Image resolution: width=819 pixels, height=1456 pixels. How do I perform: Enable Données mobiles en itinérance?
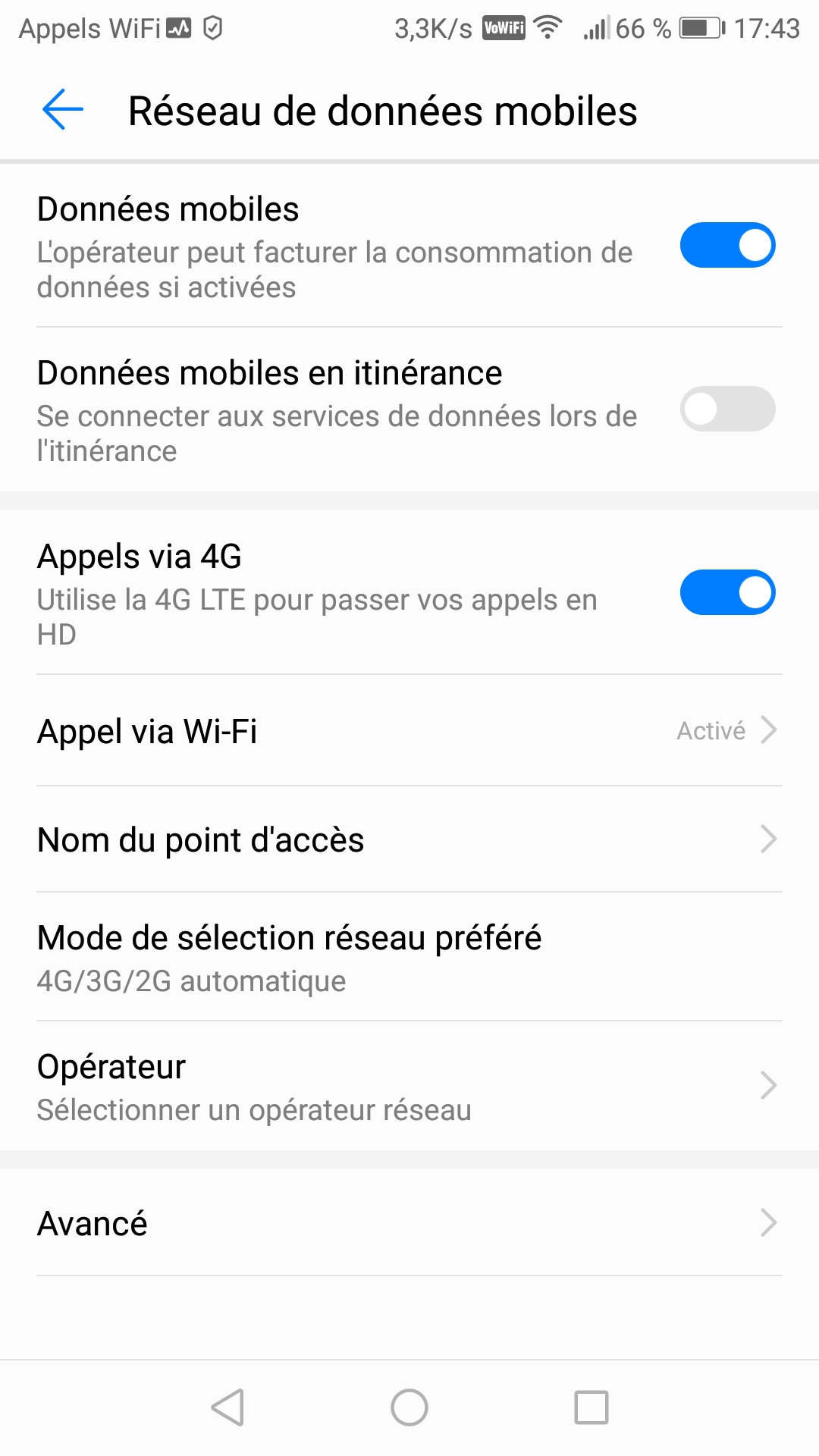(727, 408)
